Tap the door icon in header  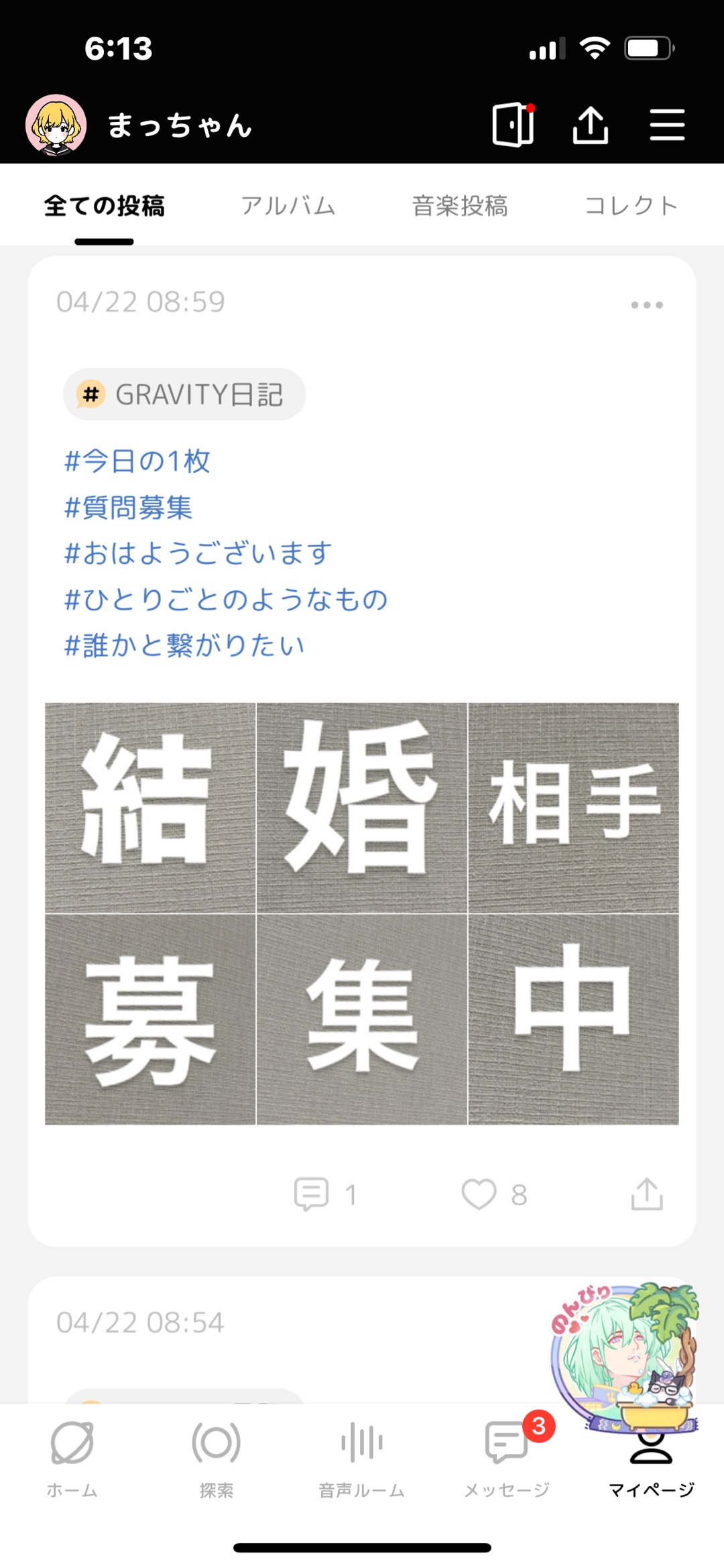[514, 125]
